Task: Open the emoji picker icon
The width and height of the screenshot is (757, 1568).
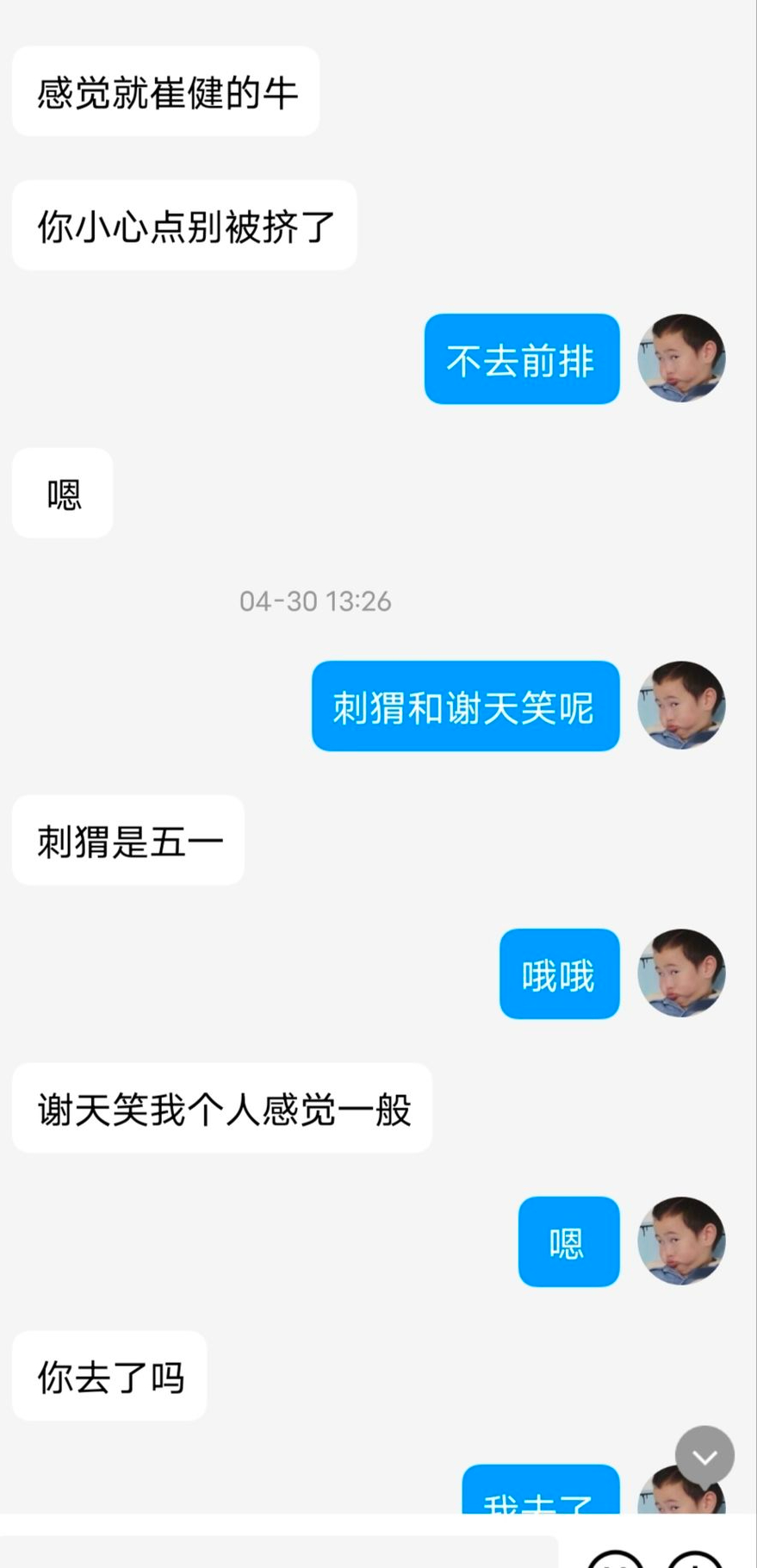Action: point(615,1561)
